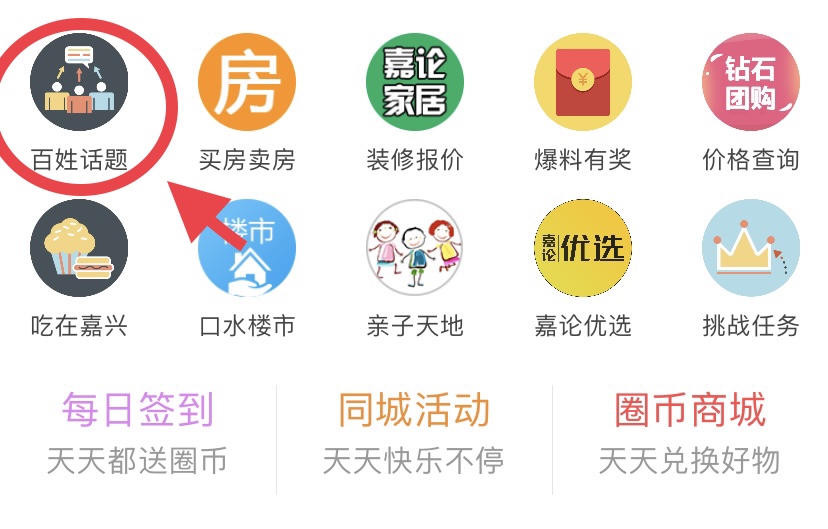
Task: Tap the 爆料有奖 red envelope
Action: click(x=583, y=83)
